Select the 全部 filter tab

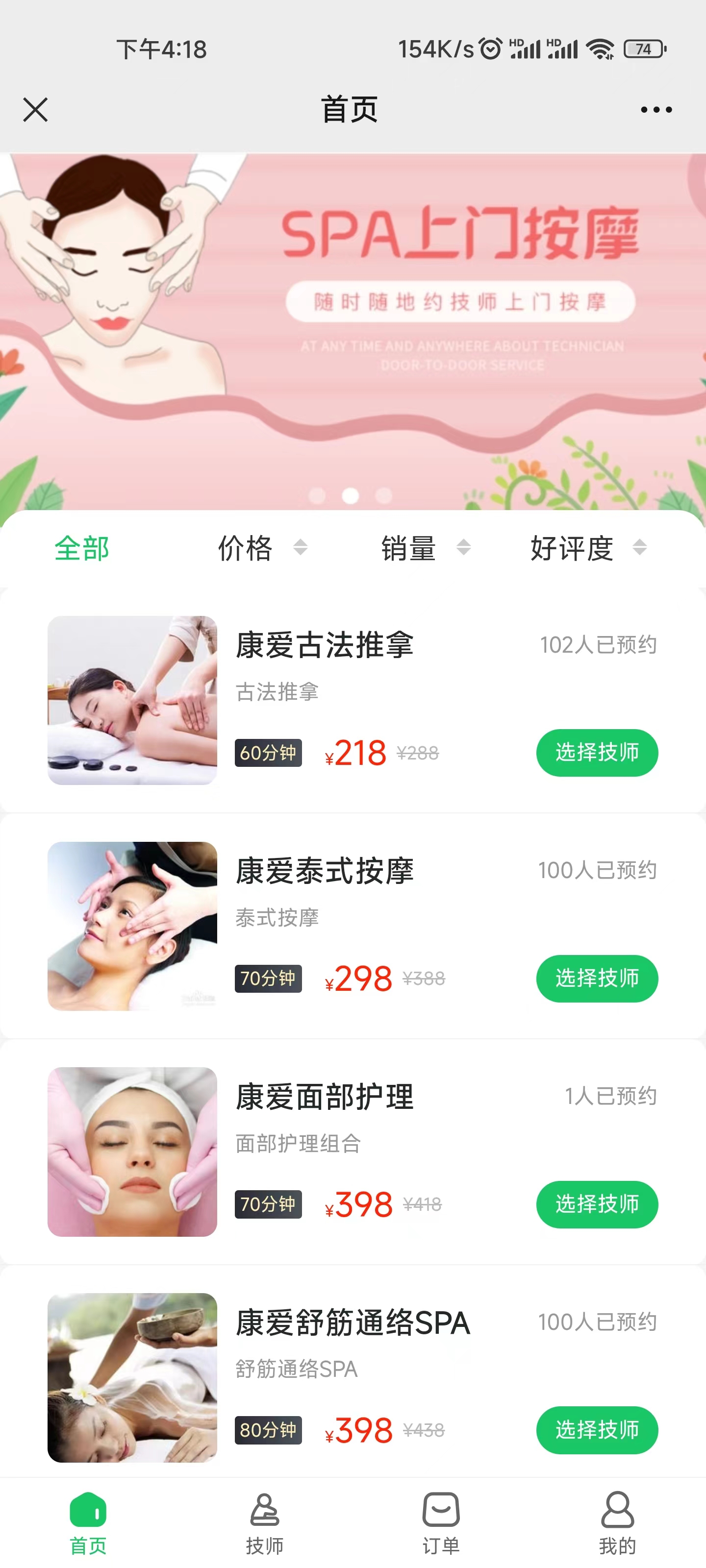click(x=81, y=548)
